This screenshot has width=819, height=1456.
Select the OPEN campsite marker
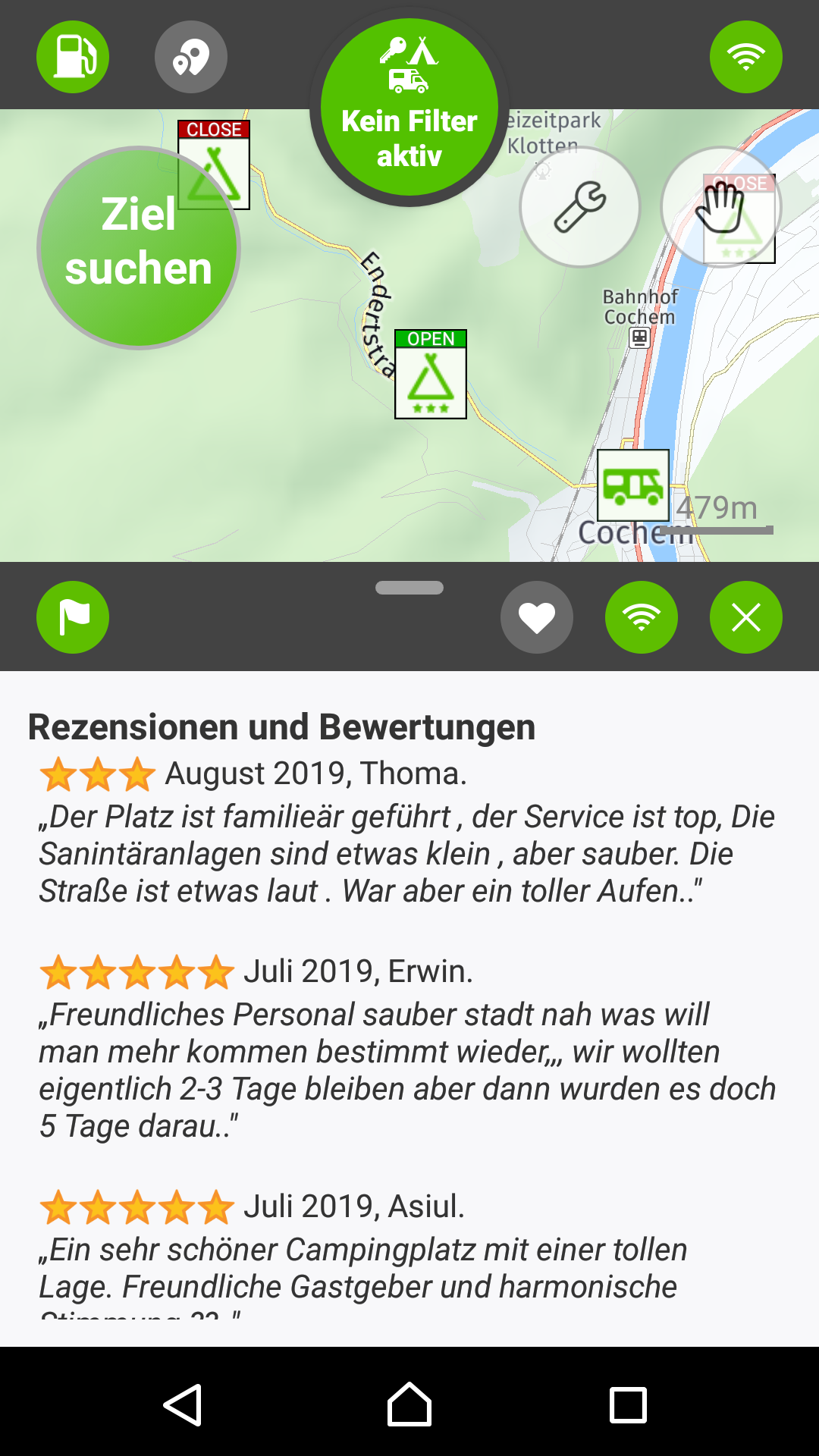(x=431, y=374)
